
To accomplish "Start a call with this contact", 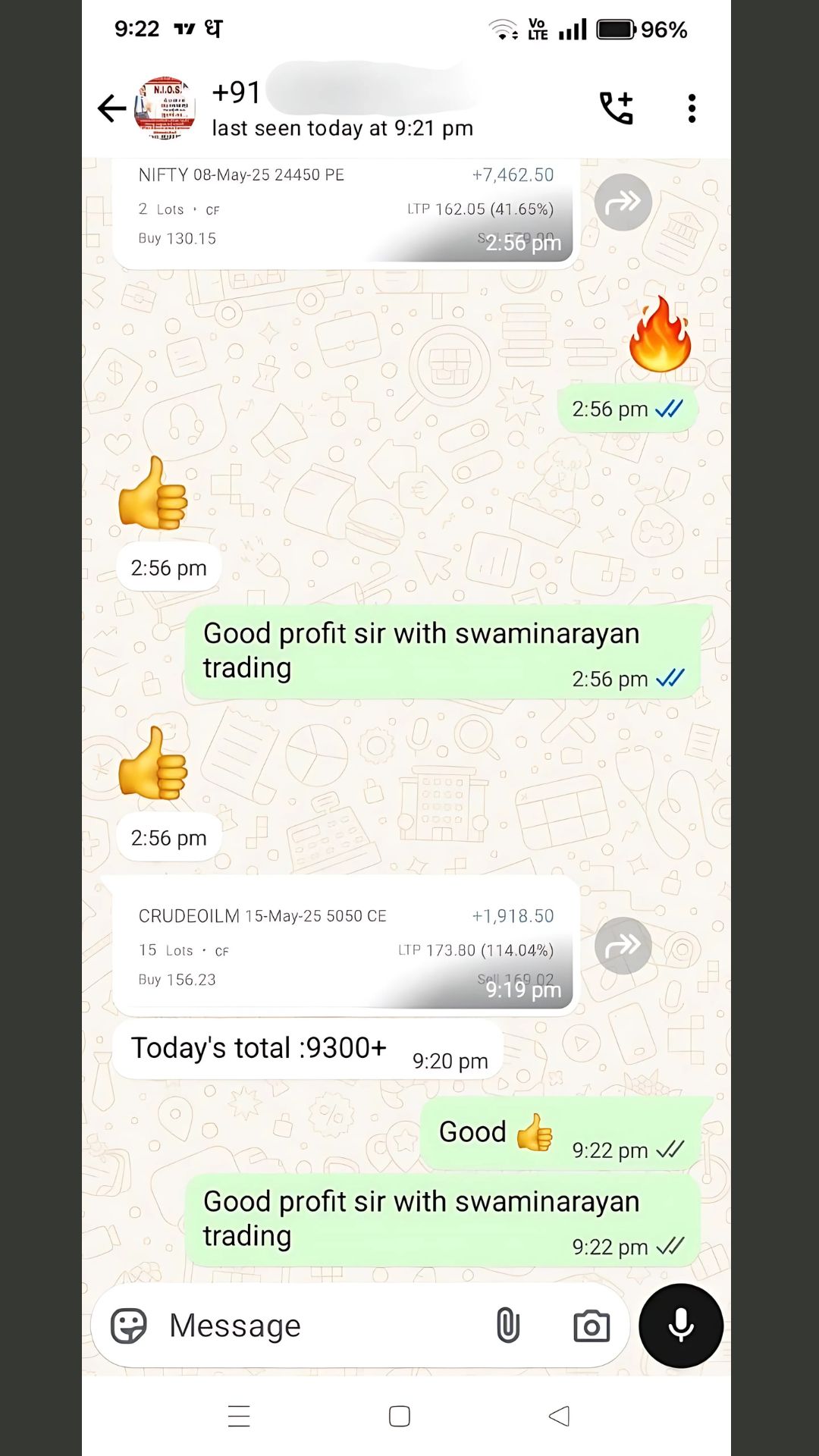I will tap(617, 108).
